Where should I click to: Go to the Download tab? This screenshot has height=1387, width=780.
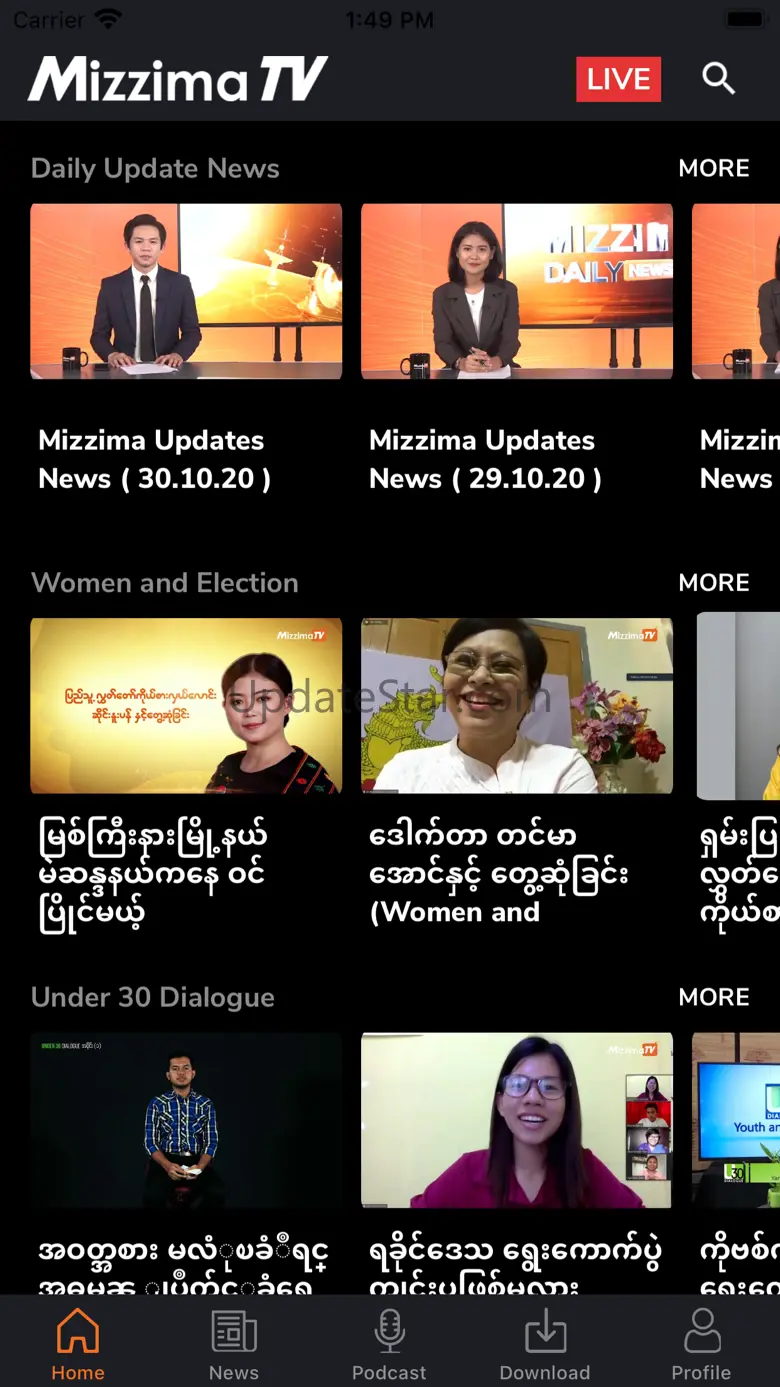545,1344
